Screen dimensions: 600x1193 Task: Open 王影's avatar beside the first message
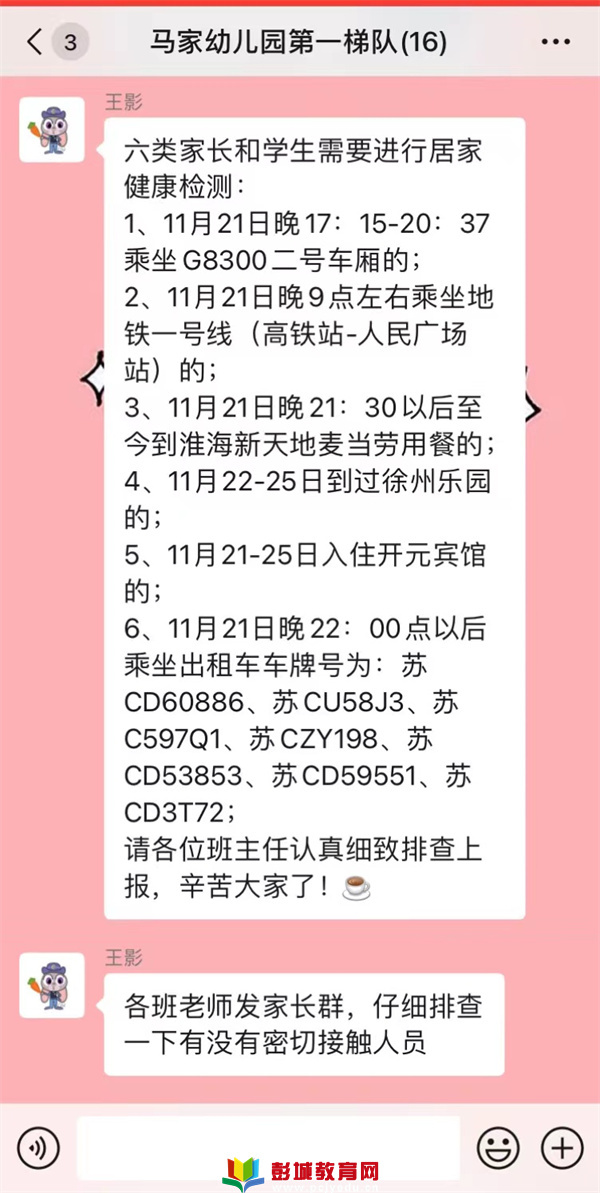coord(52,130)
